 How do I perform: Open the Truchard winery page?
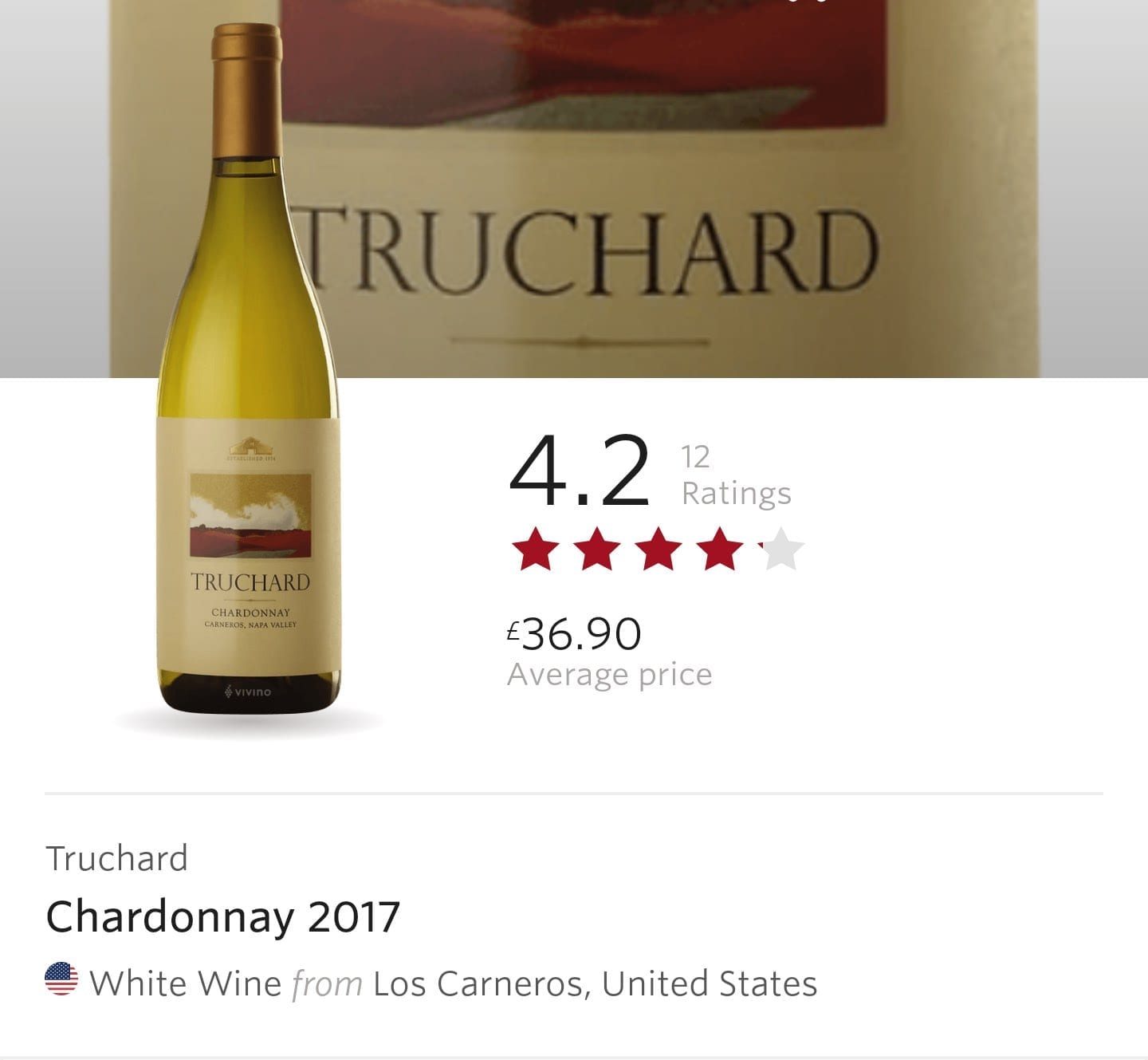click(117, 859)
